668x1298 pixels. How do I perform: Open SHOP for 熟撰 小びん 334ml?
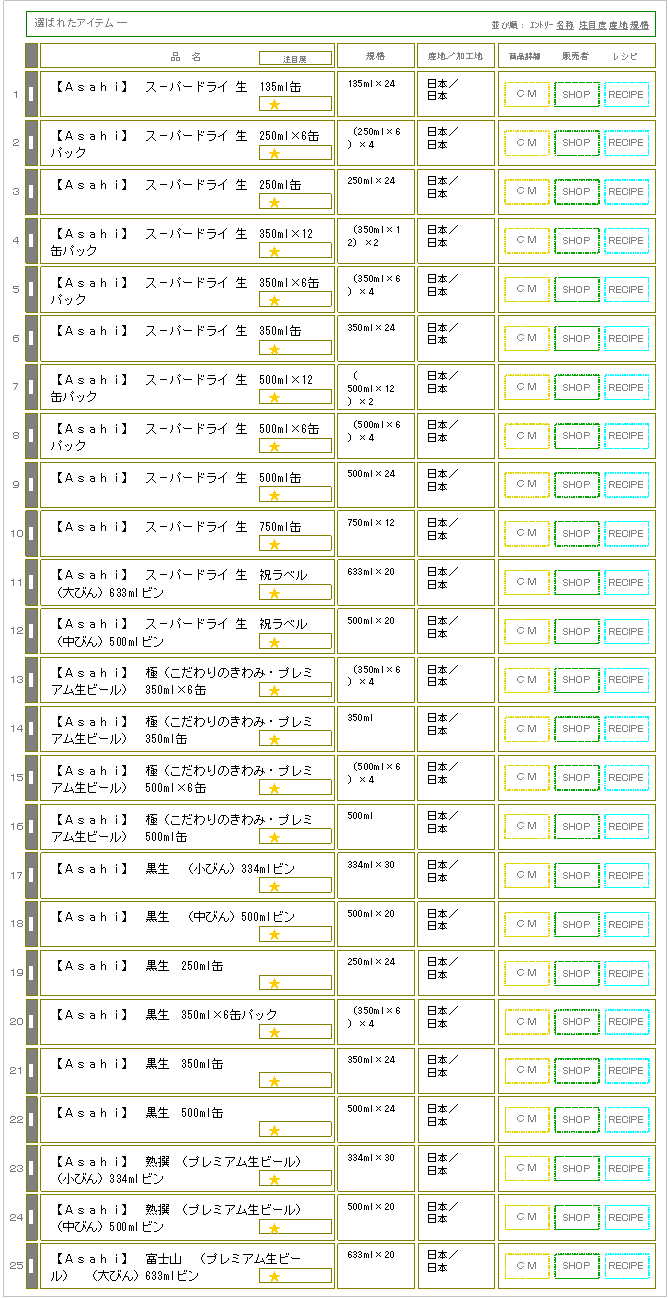576,1169
